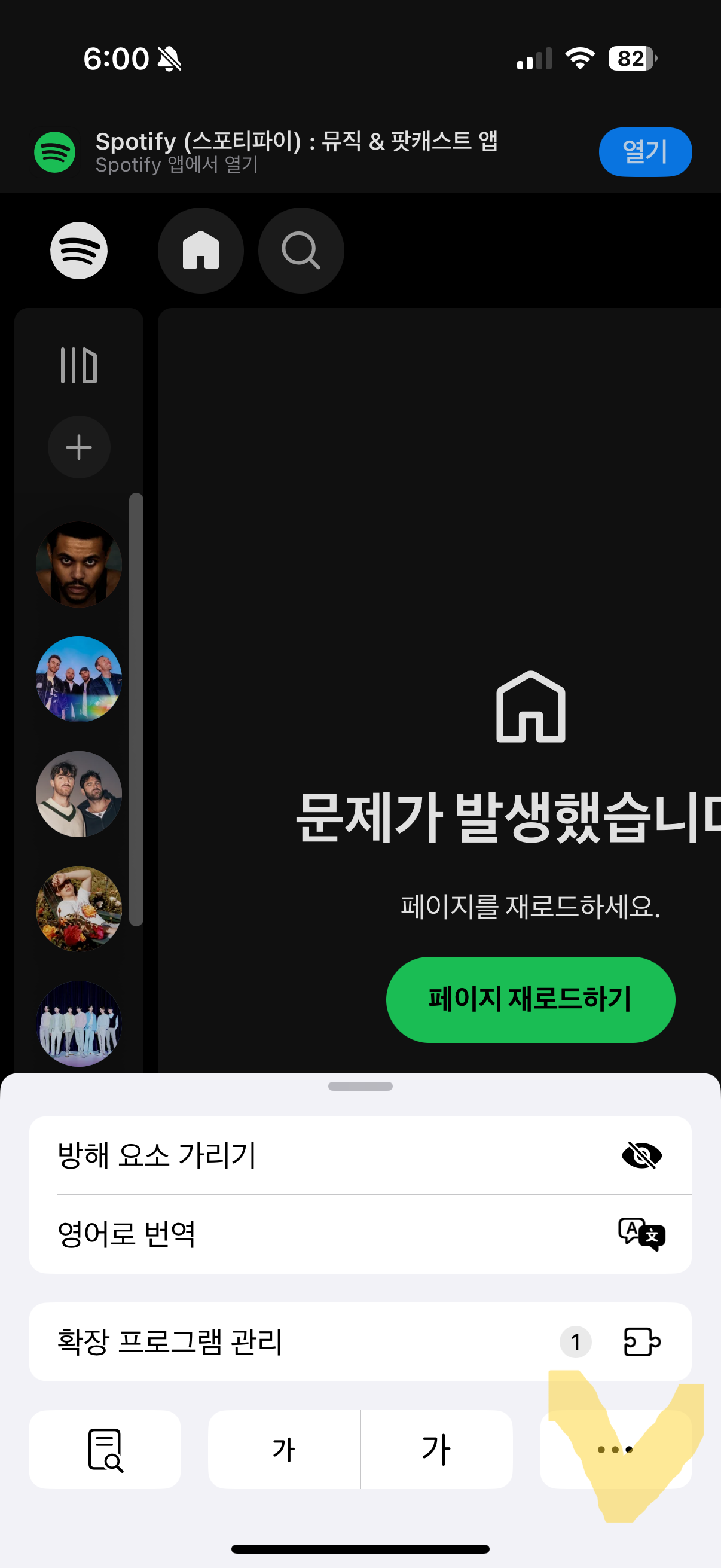Decrease text size with small 가 control

283,1450
